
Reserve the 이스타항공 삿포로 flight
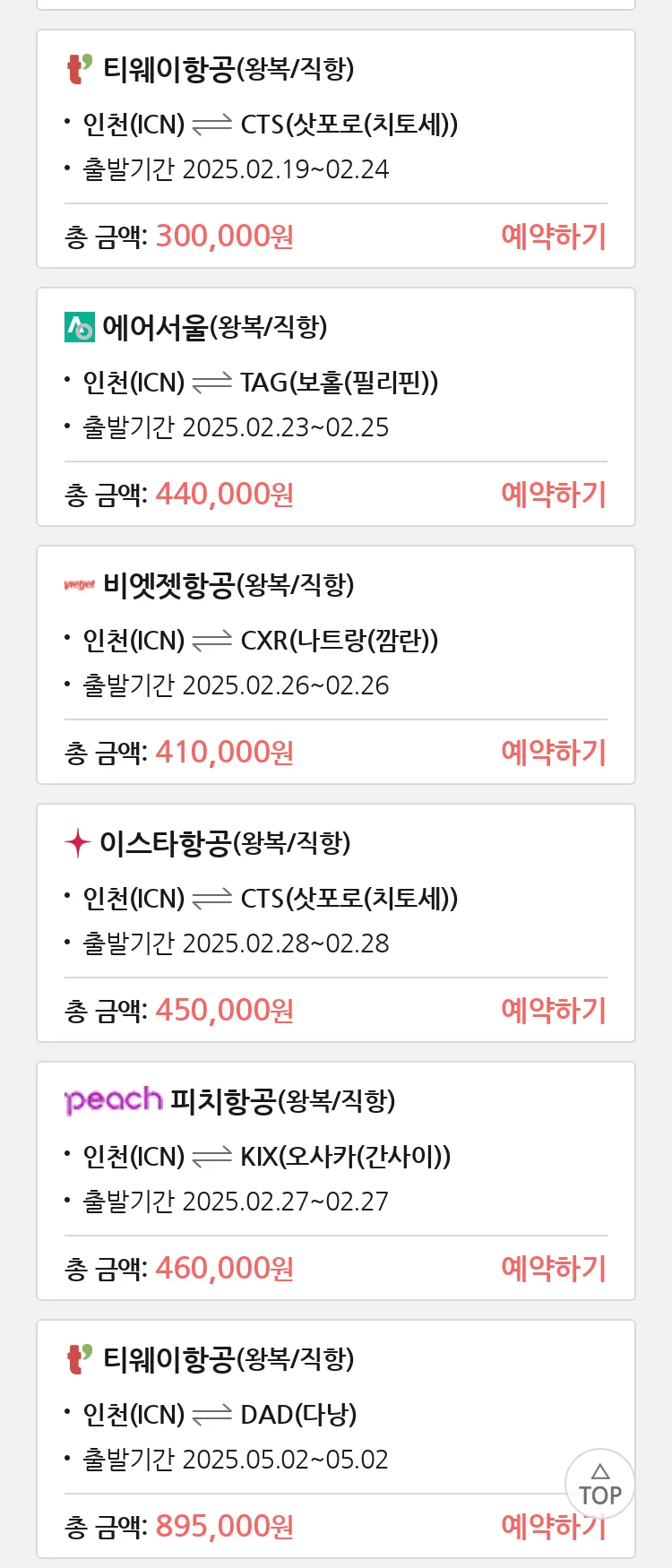click(554, 1011)
